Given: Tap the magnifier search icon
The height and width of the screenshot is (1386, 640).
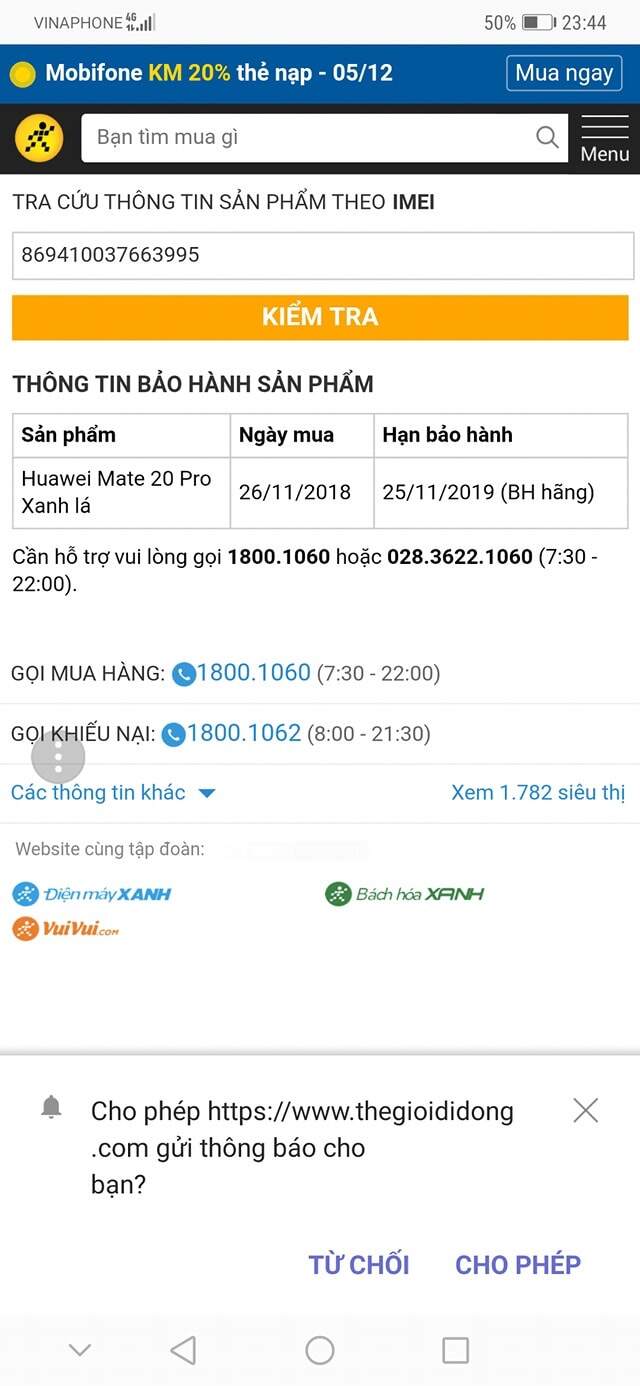Looking at the screenshot, I should (547, 137).
